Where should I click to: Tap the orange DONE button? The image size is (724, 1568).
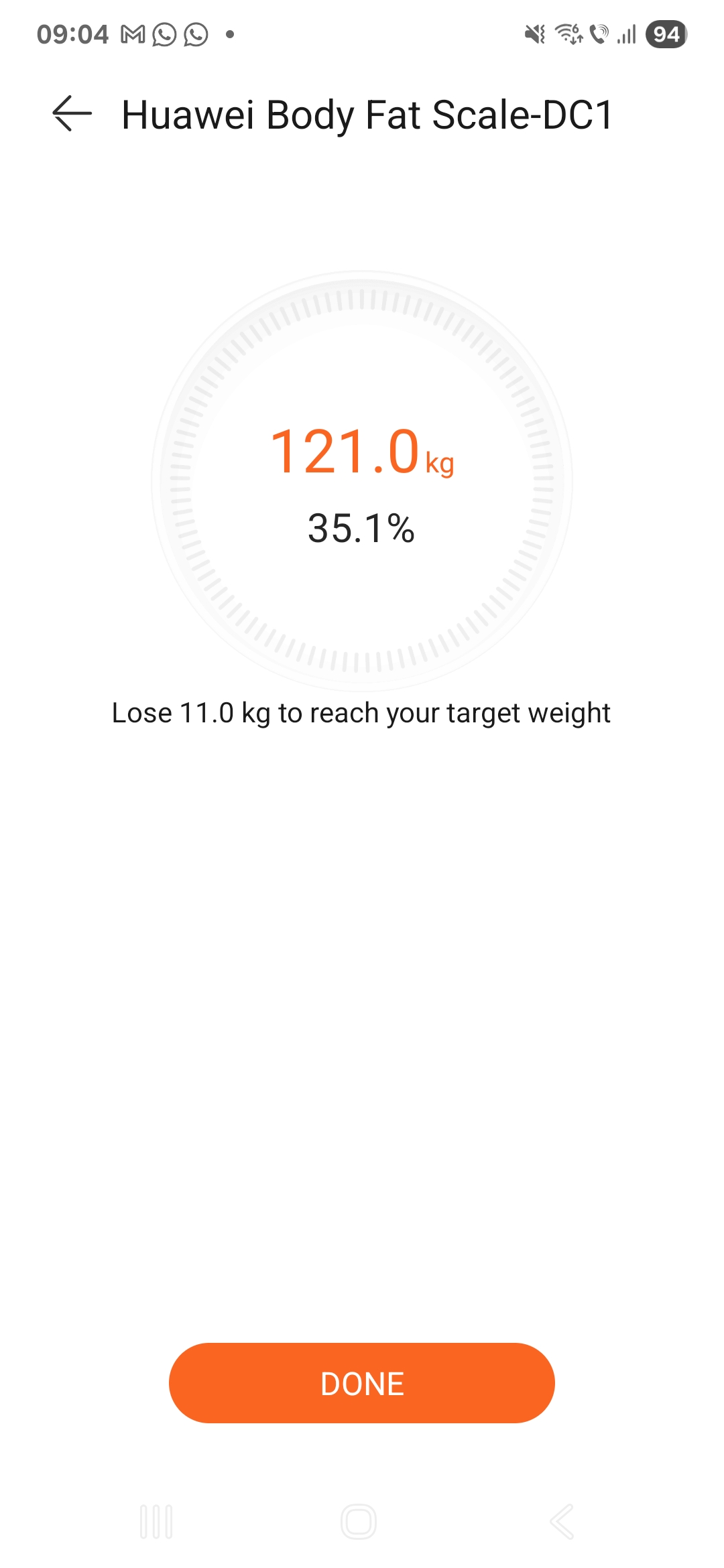(362, 1383)
